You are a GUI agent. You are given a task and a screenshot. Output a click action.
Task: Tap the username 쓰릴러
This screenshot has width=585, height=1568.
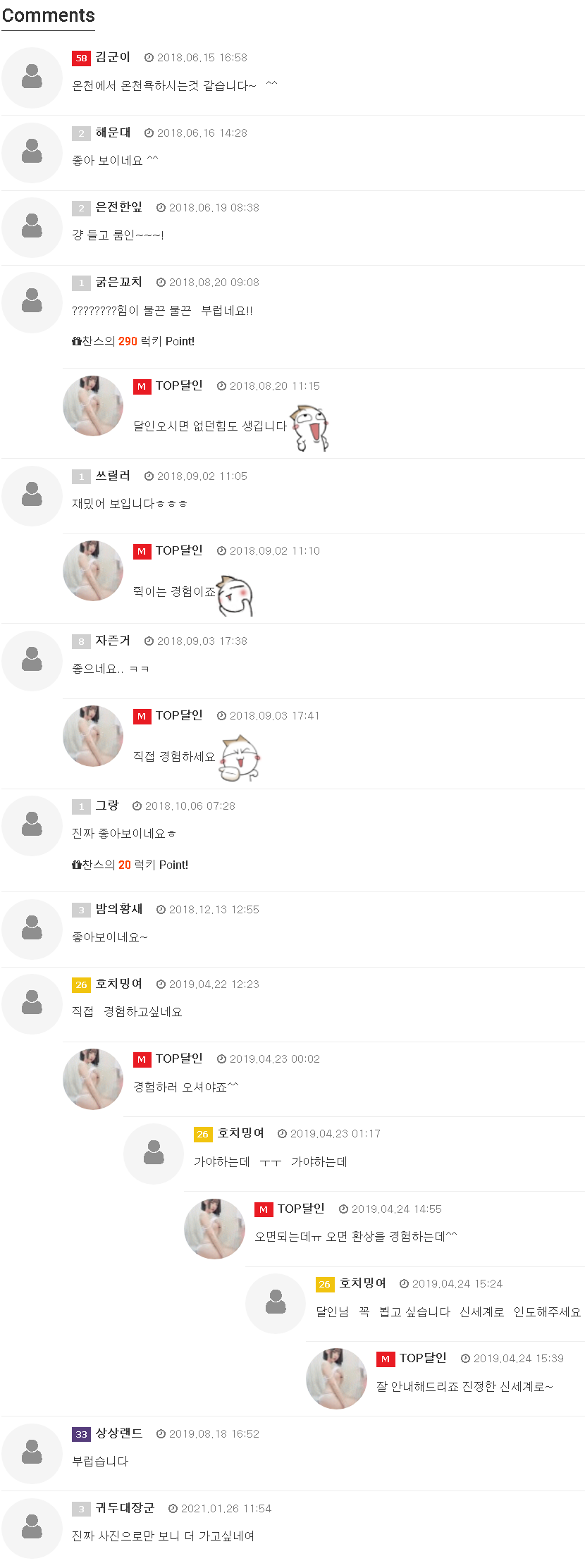(x=113, y=476)
